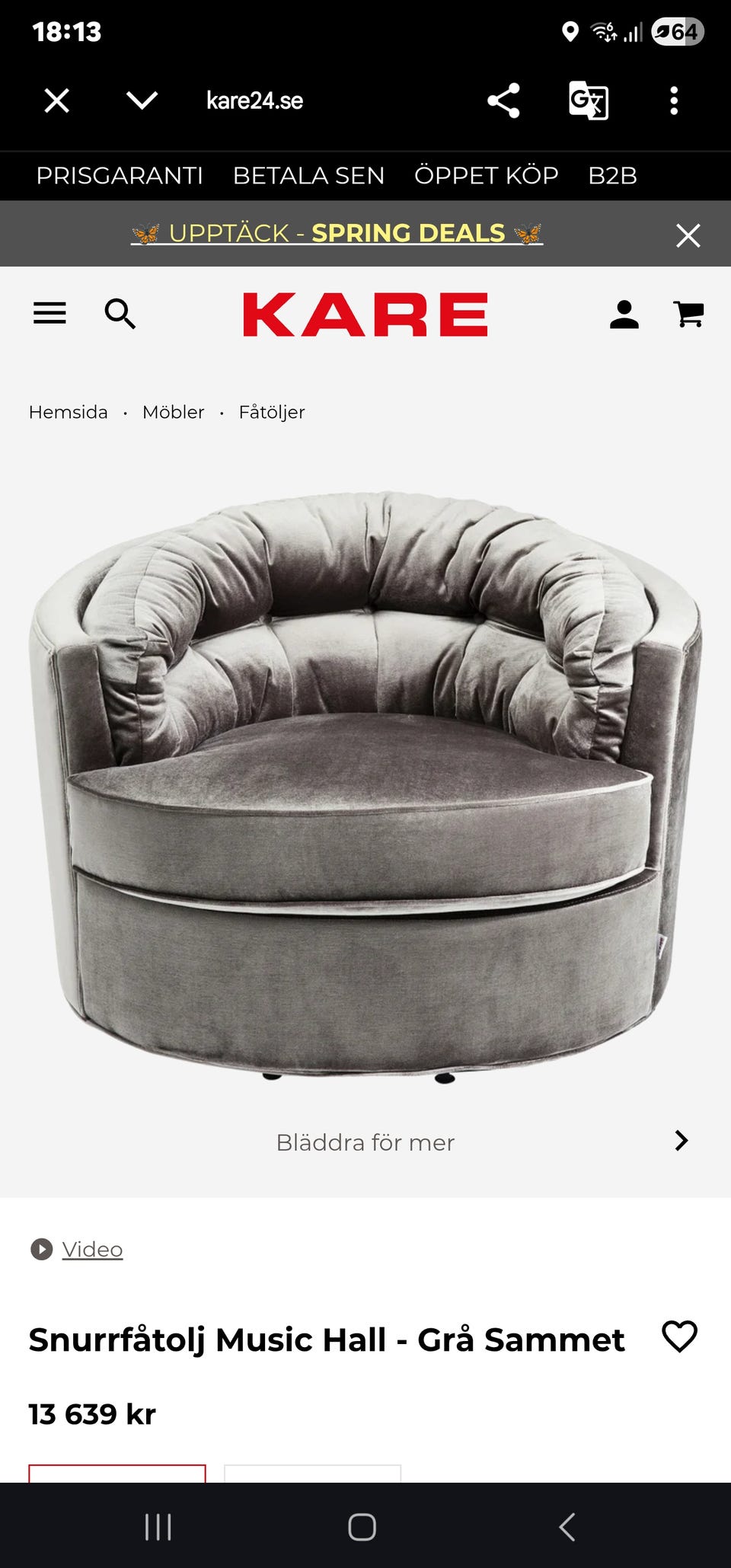The width and height of the screenshot is (731, 1568).
Task: Translate the page with Google Translate
Action: coord(589,101)
